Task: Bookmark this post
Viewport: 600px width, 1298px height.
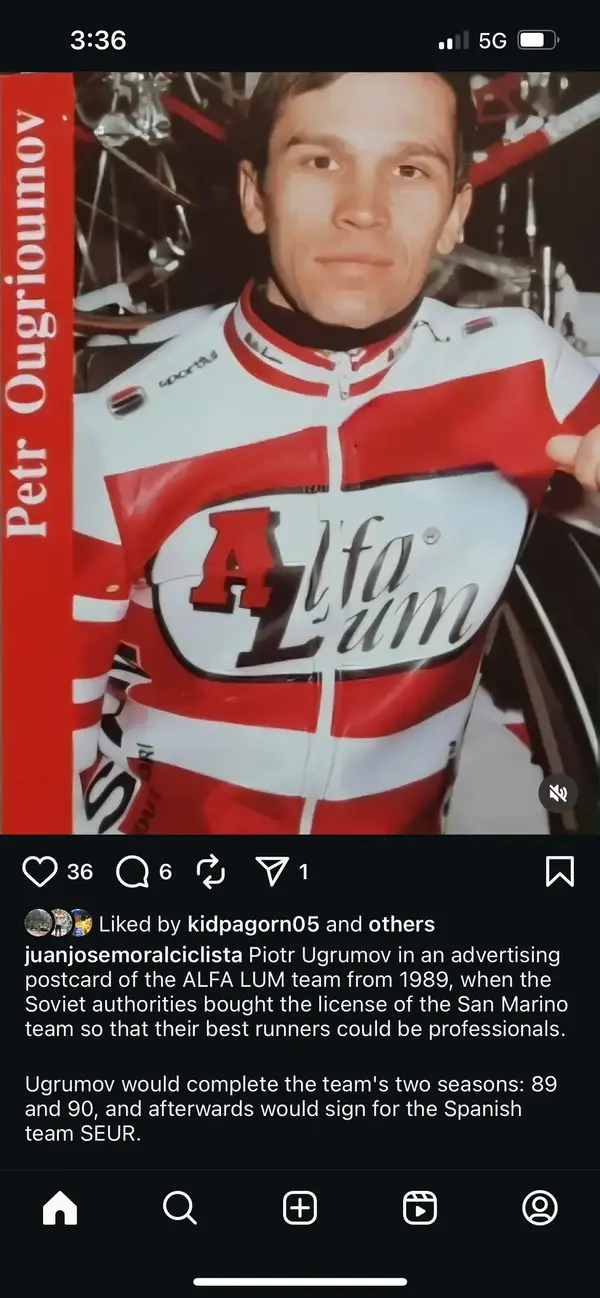Action: [559, 872]
